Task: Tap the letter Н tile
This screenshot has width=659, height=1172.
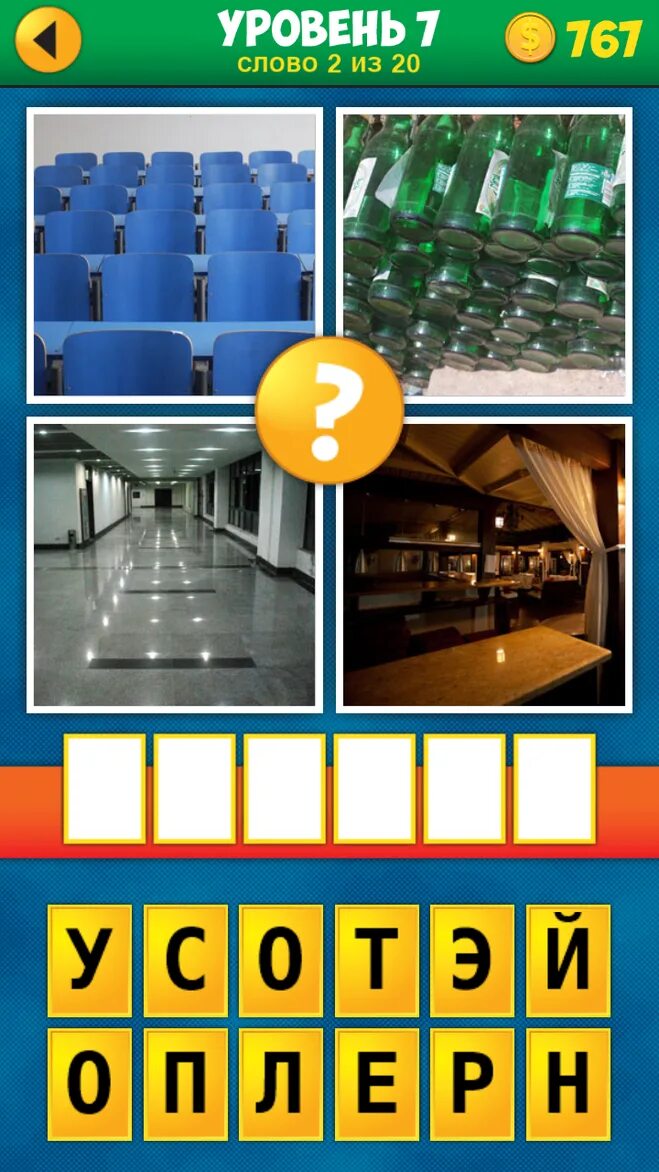Action: 568,1084
